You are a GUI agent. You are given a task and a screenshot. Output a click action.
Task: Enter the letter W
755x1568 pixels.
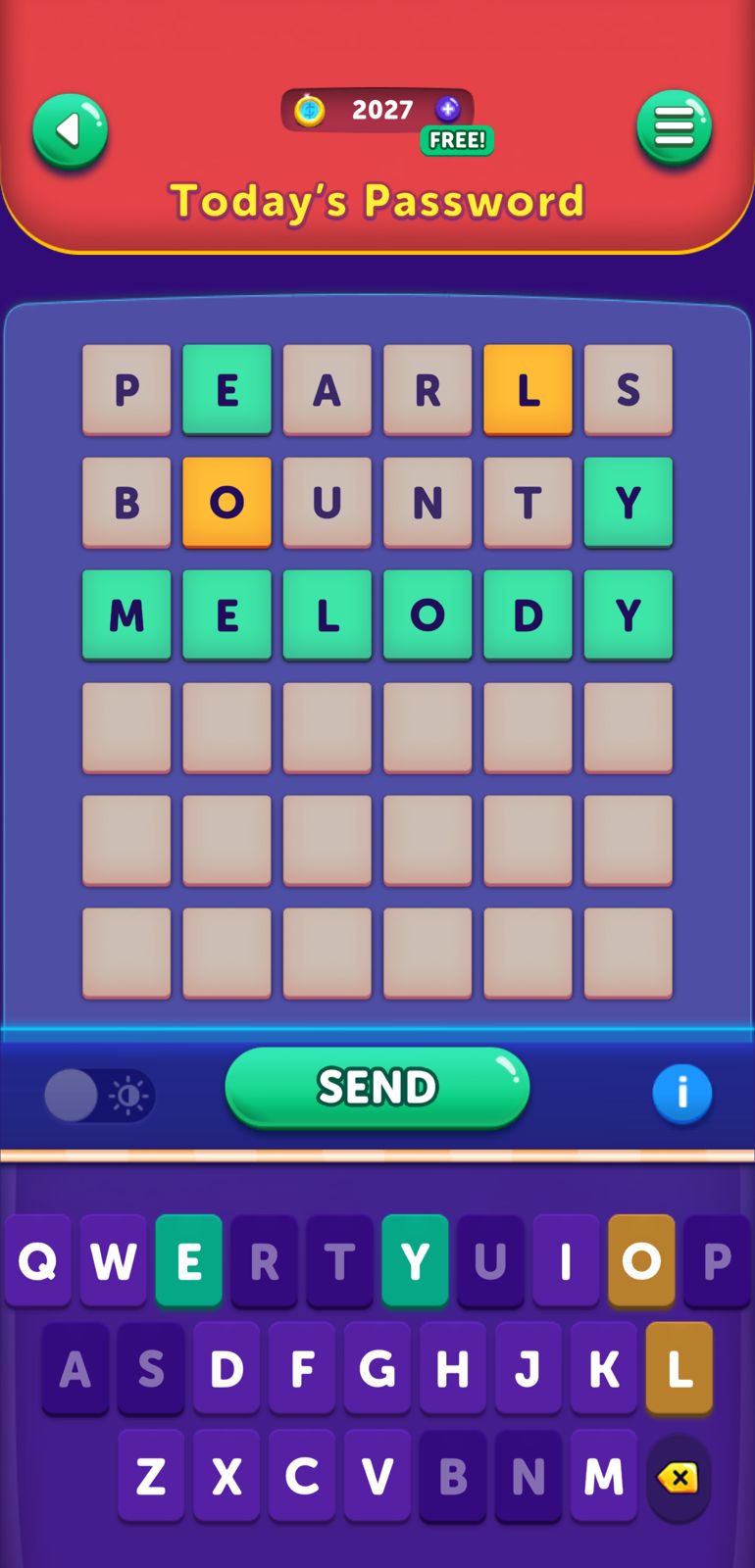click(114, 1260)
